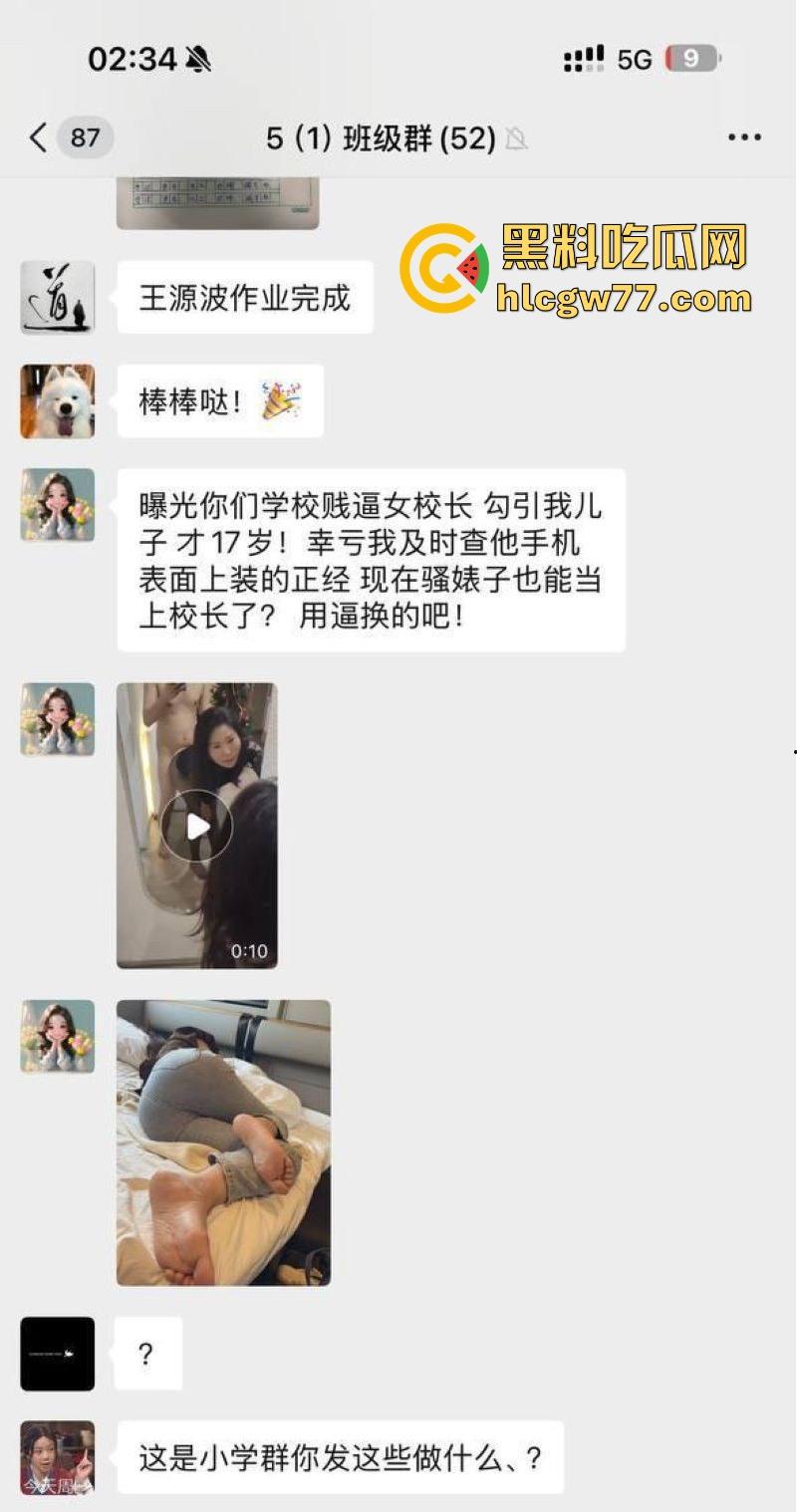Tap the '?' message bubble
This screenshot has width=797, height=1512.
147,1354
